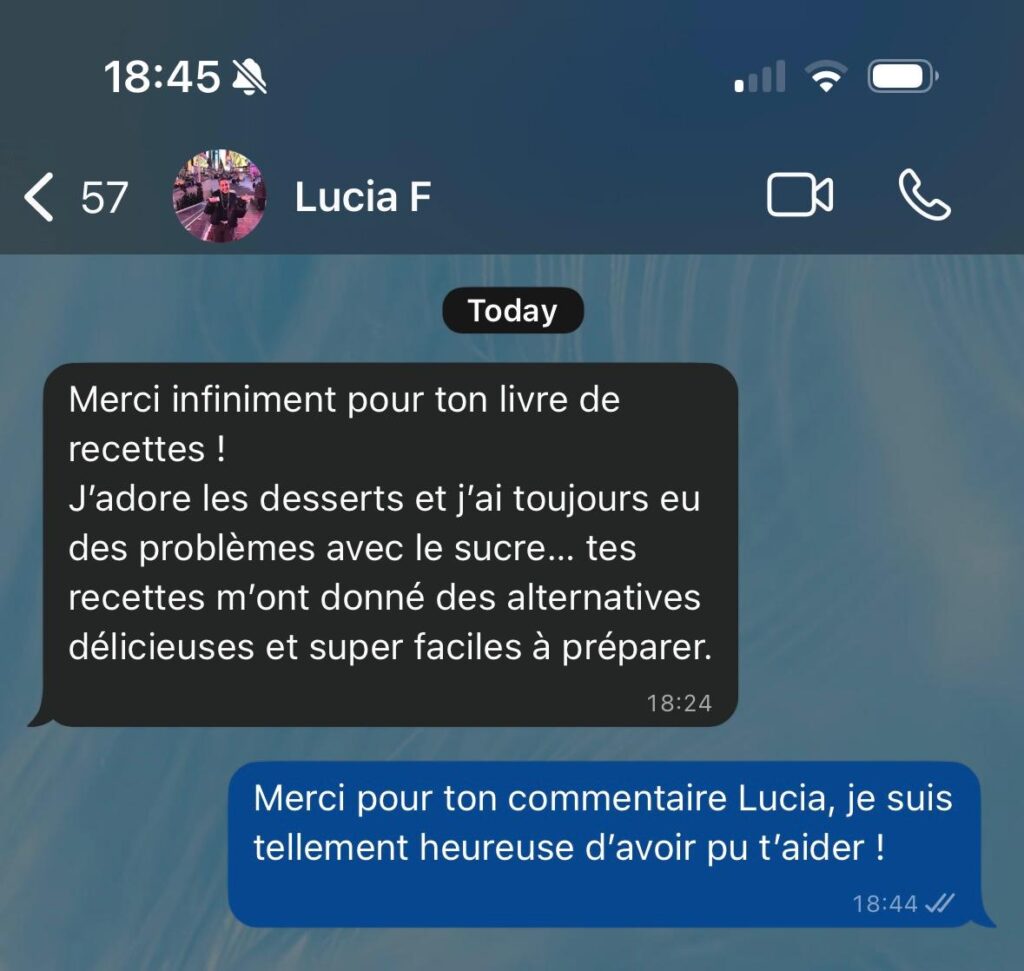The image size is (1024, 971).
Task: Start a video call with Lucia F
Action: coord(799,195)
